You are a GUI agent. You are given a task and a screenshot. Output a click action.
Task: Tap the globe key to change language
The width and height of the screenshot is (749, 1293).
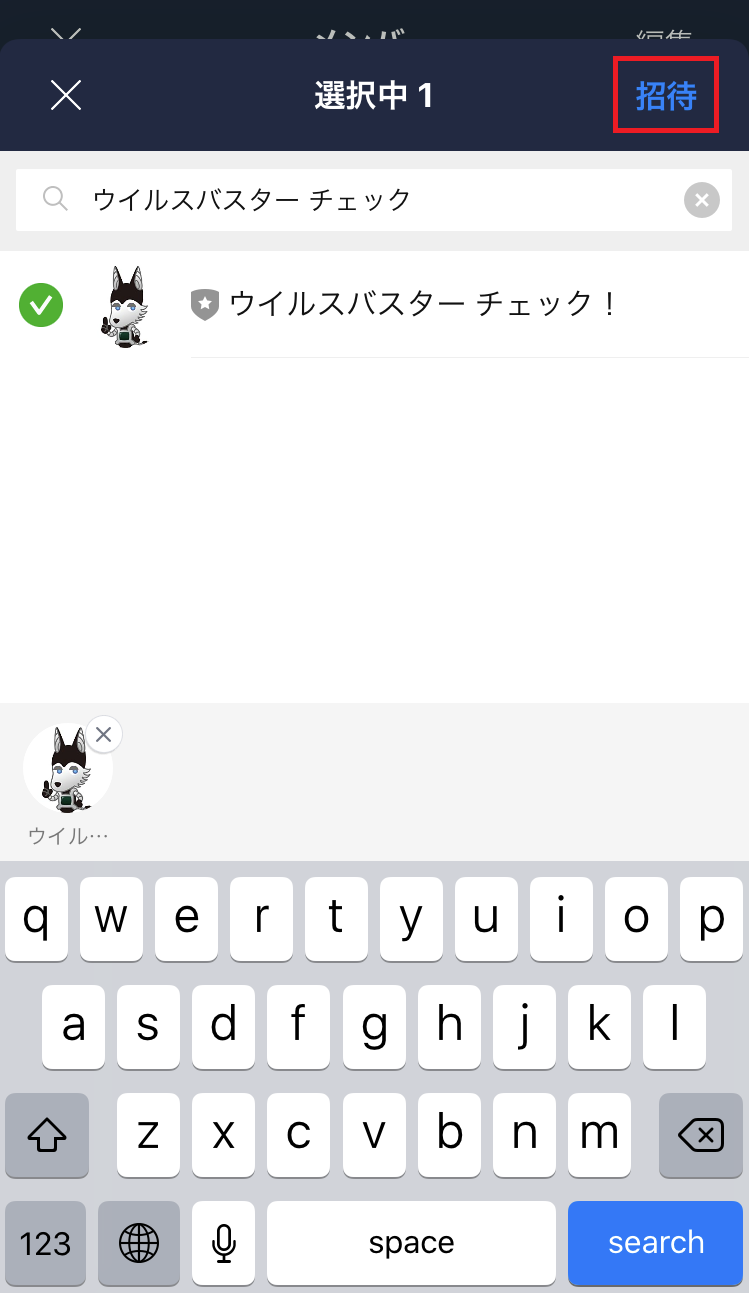(139, 1243)
